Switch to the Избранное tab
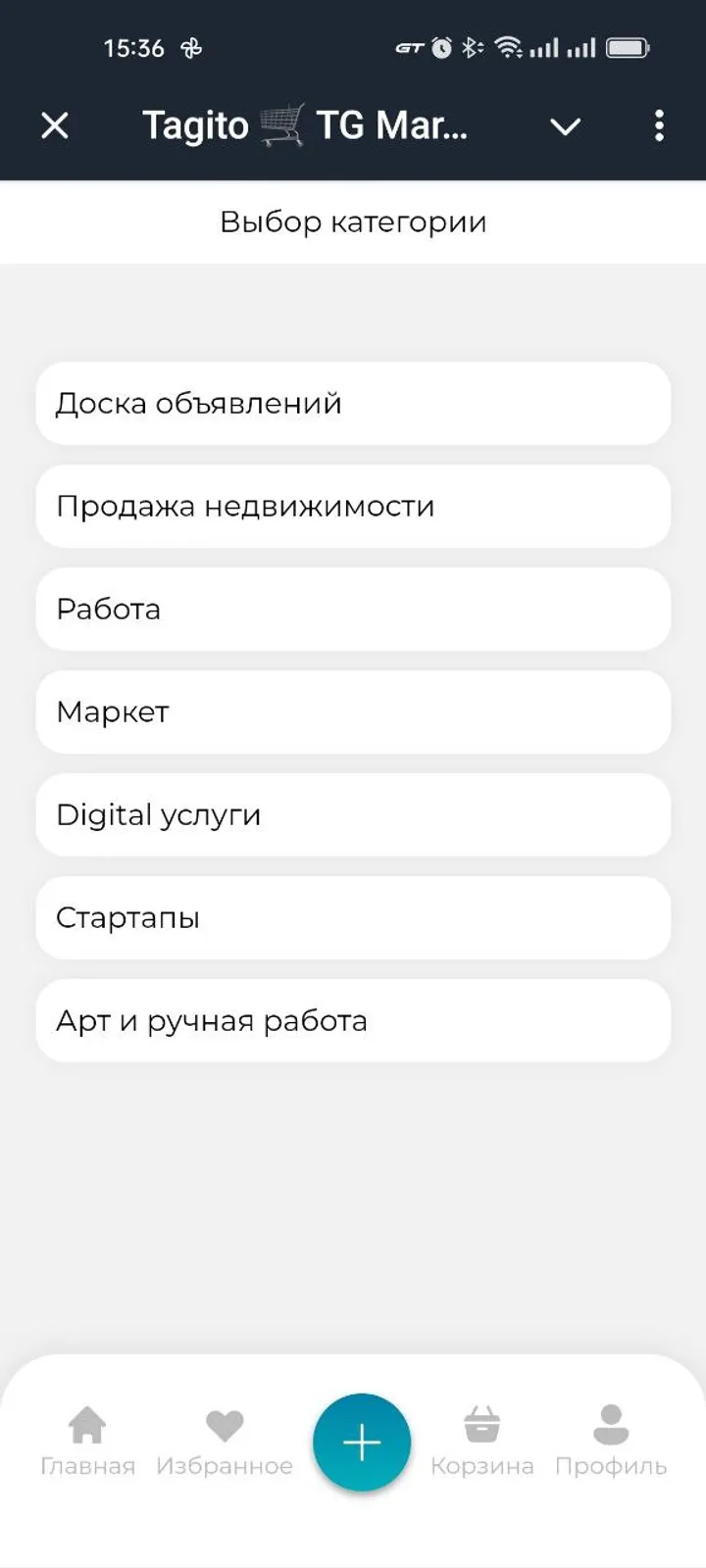706x1568 pixels. coord(225,1441)
